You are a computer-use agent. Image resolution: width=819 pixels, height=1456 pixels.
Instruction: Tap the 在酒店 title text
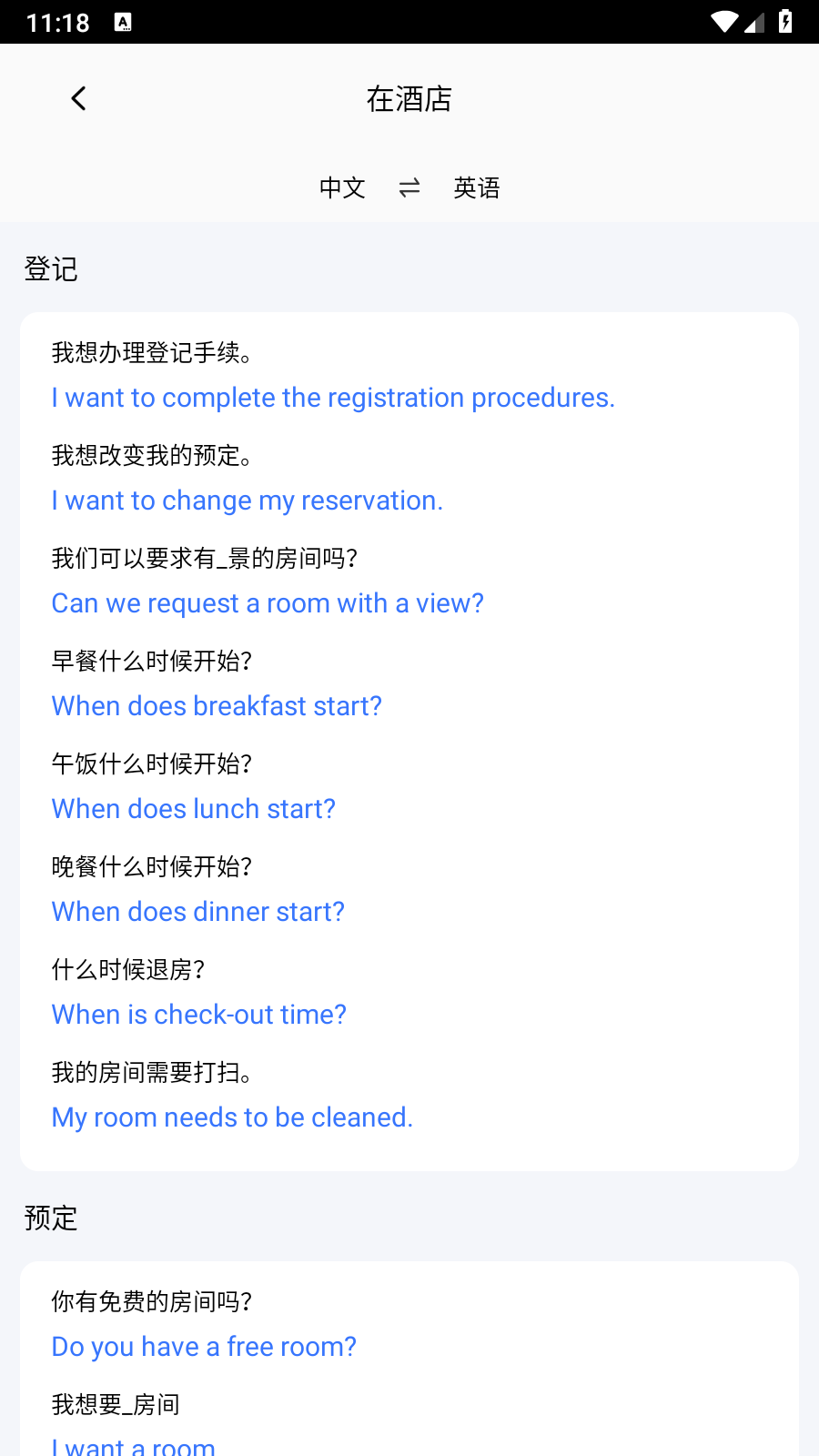[x=409, y=98]
